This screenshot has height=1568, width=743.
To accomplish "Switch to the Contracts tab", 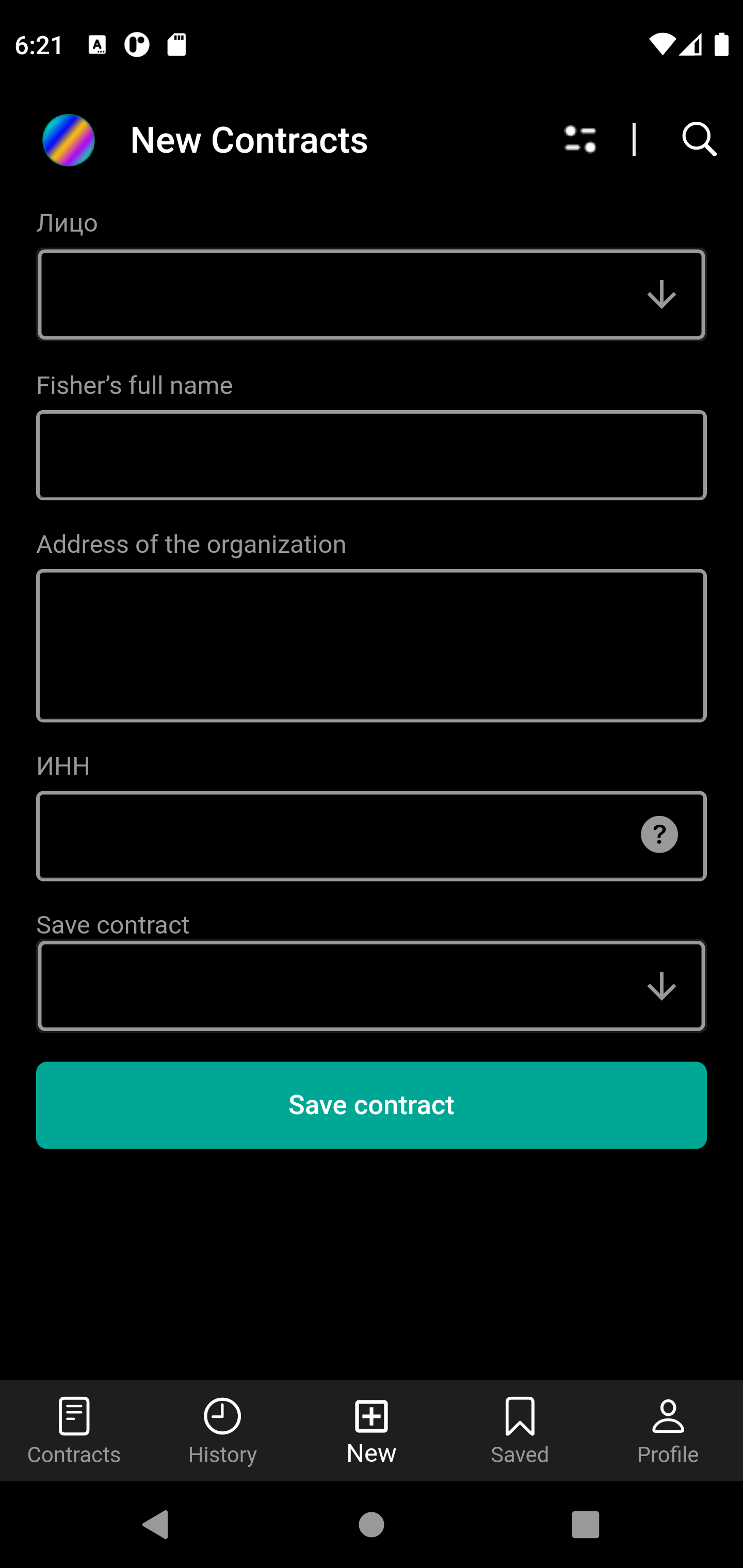I will pos(74,1430).
